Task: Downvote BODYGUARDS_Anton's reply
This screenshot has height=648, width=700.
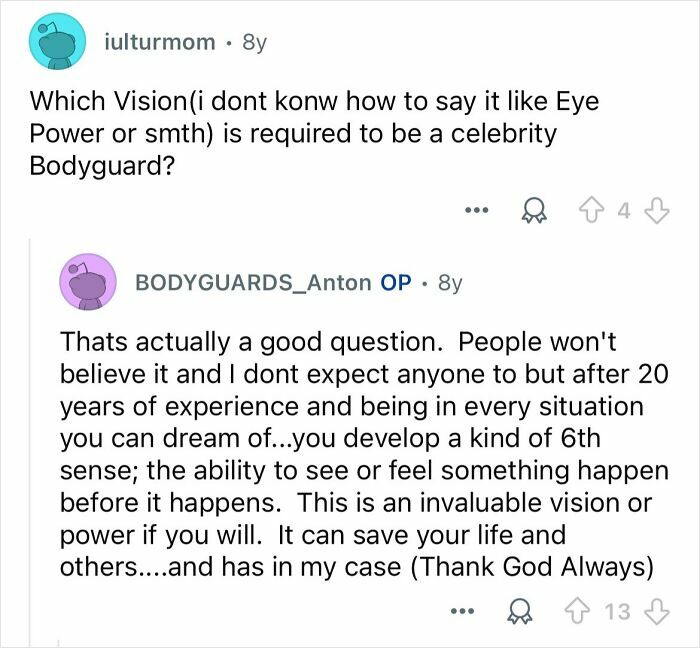Action: click(657, 612)
